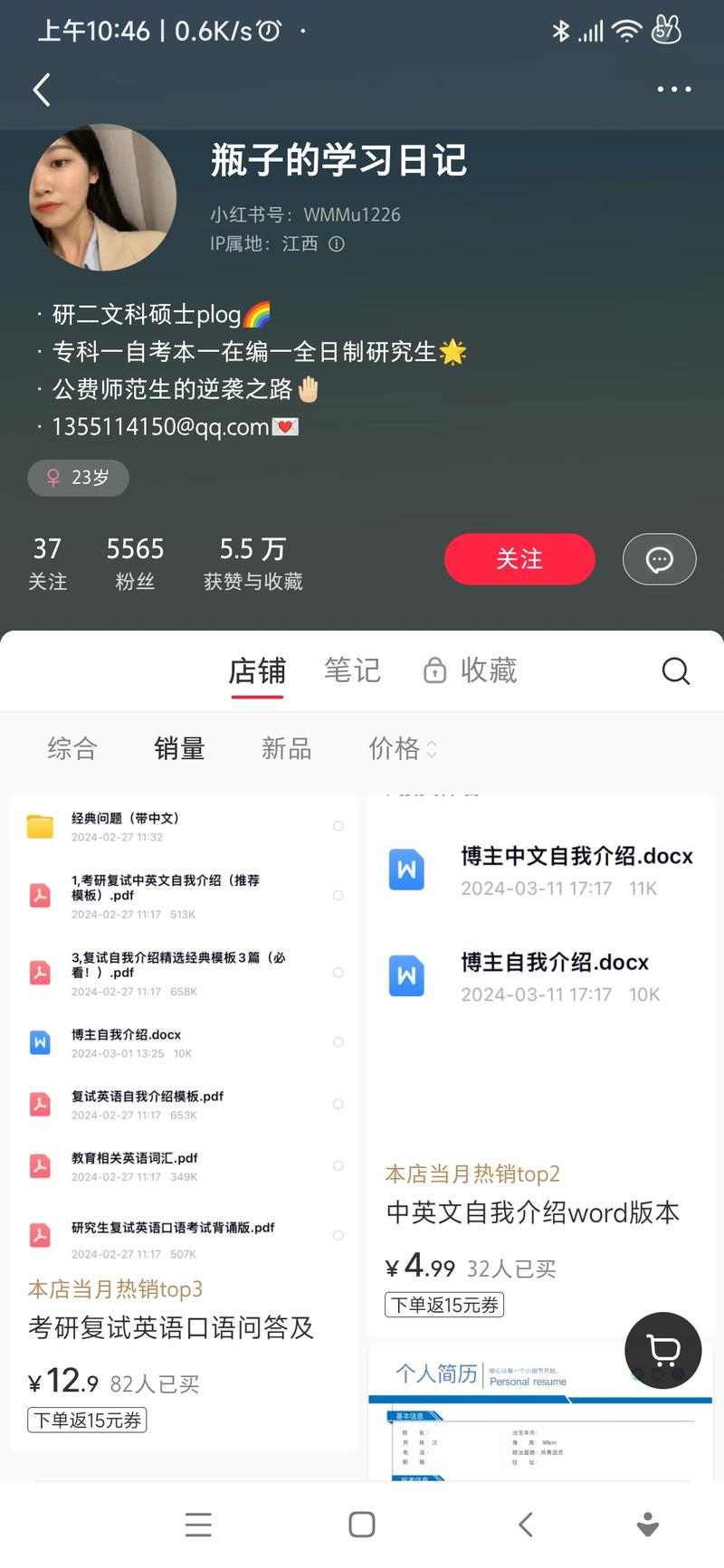Expand the 价格 price sort dropdown

[401, 748]
